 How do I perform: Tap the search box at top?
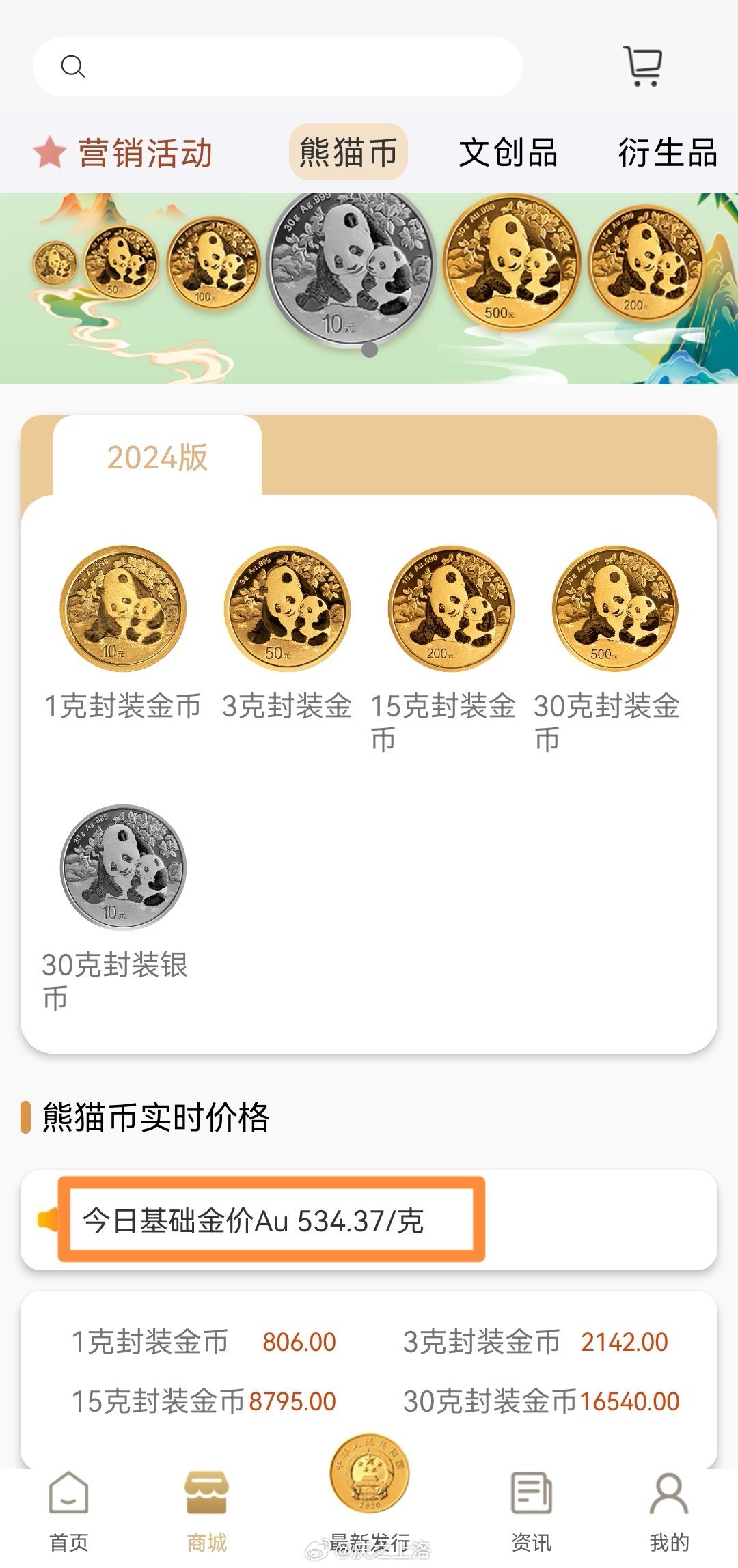(277, 66)
